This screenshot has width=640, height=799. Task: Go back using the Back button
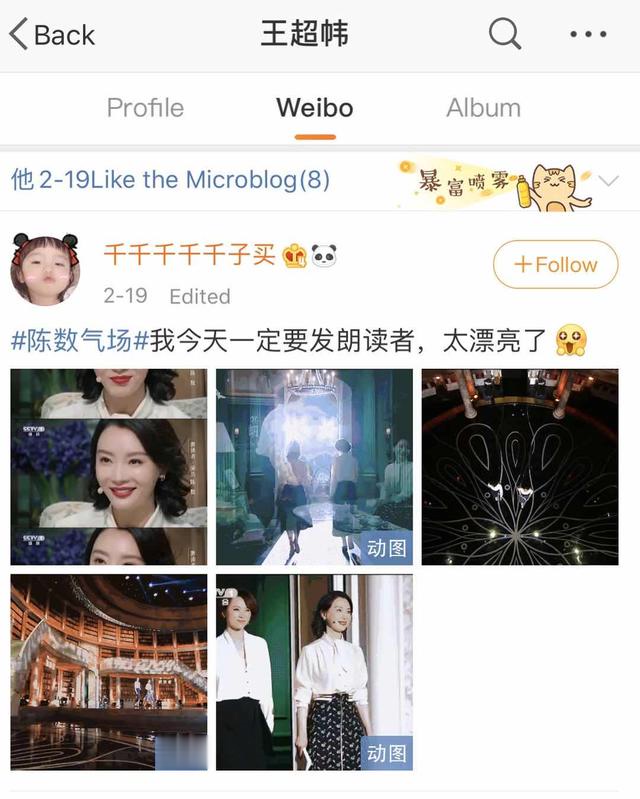point(52,34)
